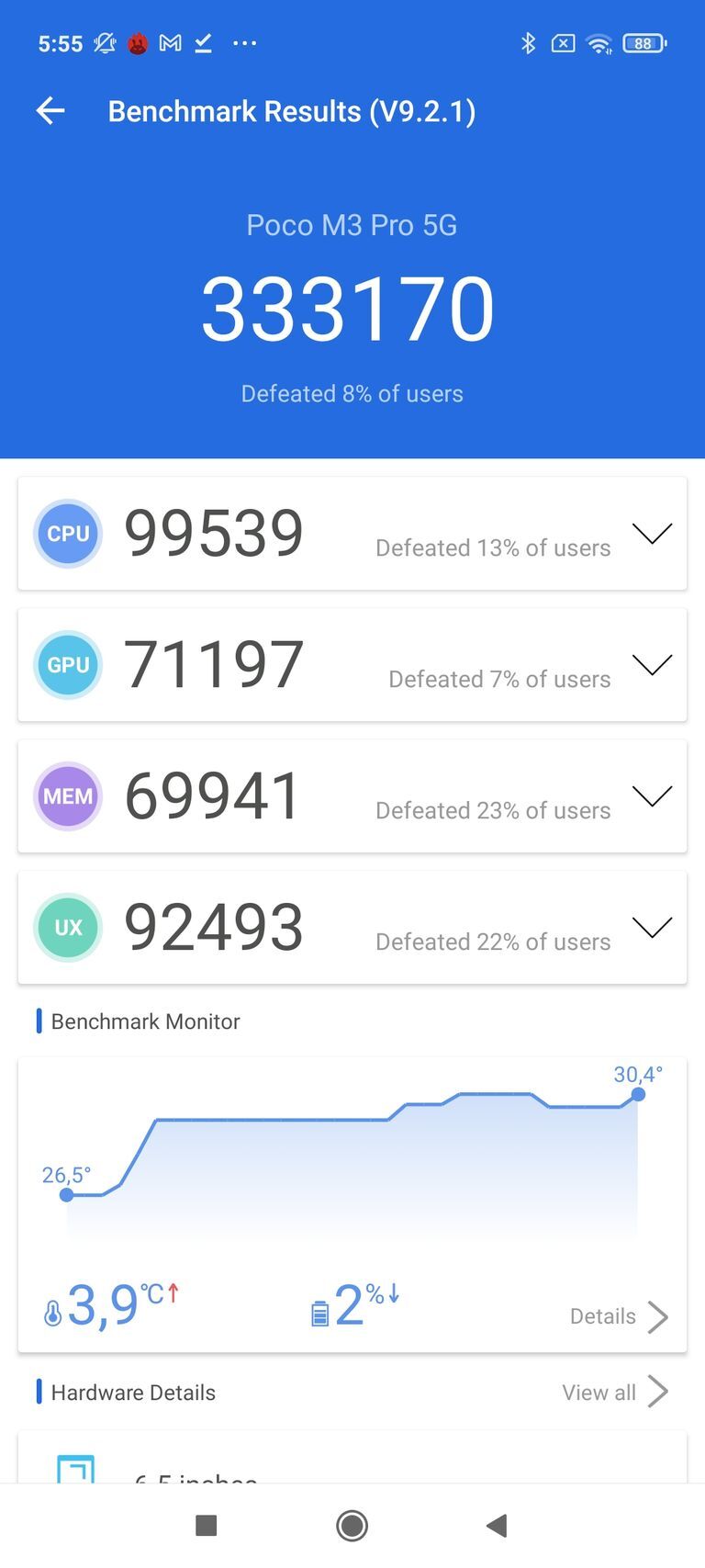Expand the CPU score details

coord(652,534)
